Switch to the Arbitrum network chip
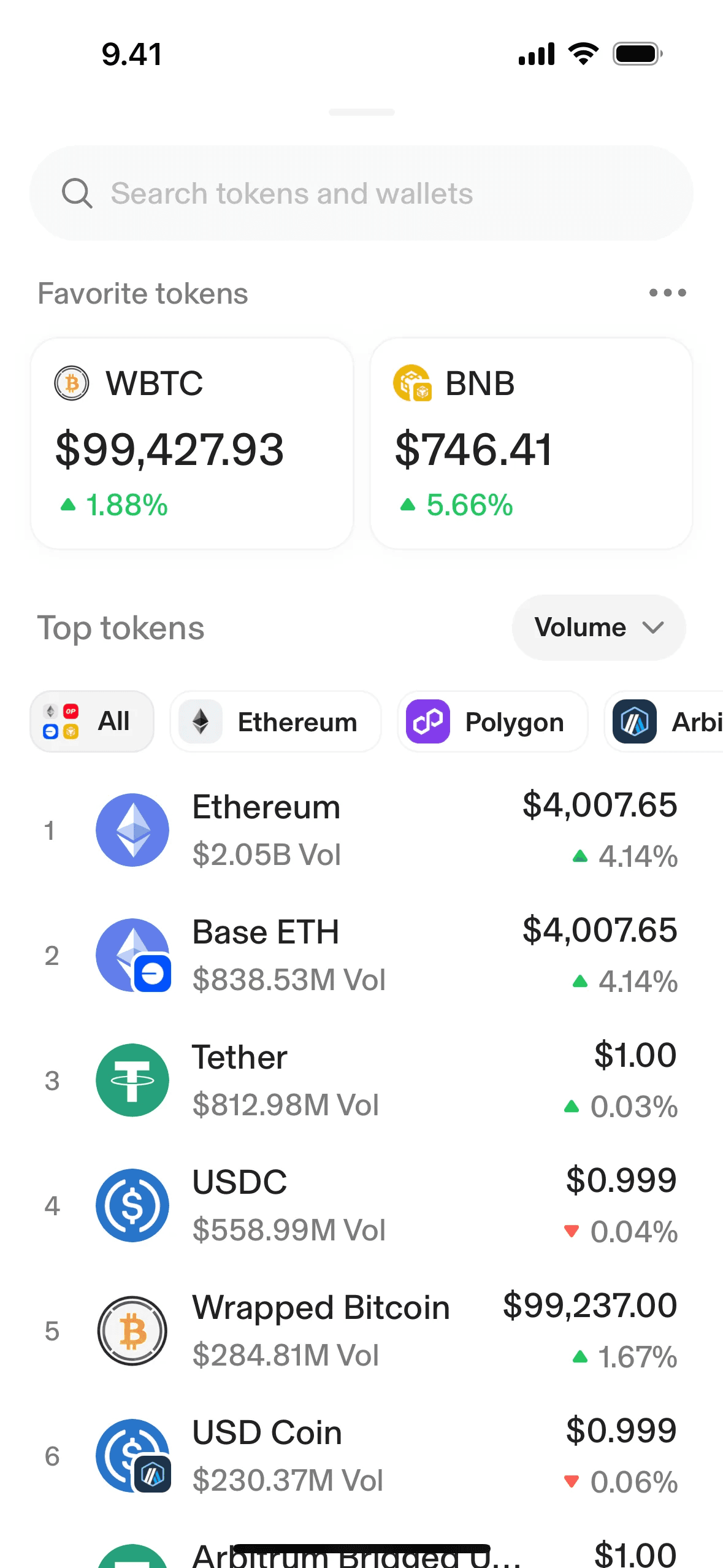Screen dimensions: 723x1568 click(665, 721)
